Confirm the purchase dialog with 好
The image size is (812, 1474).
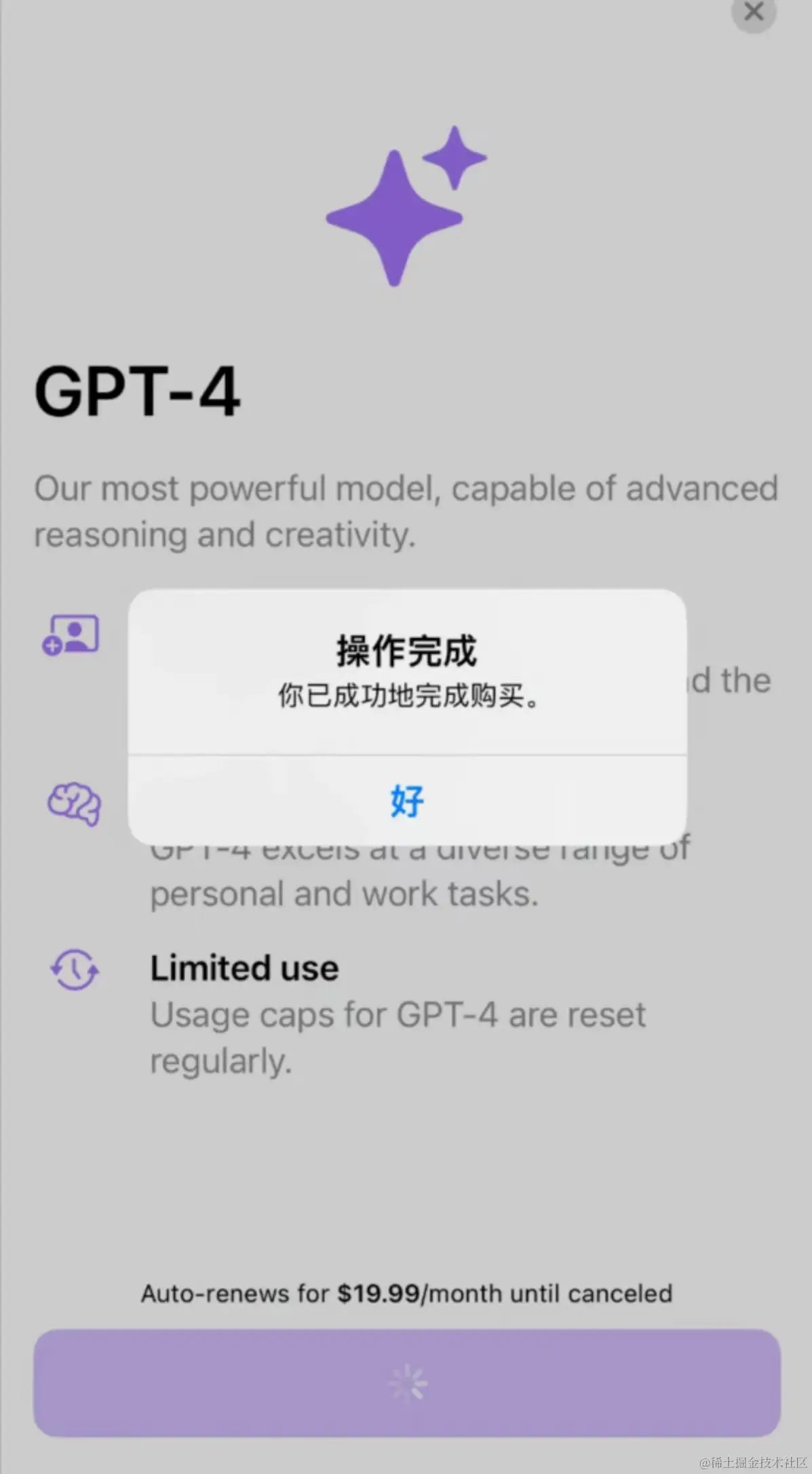click(x=407, y=801)
